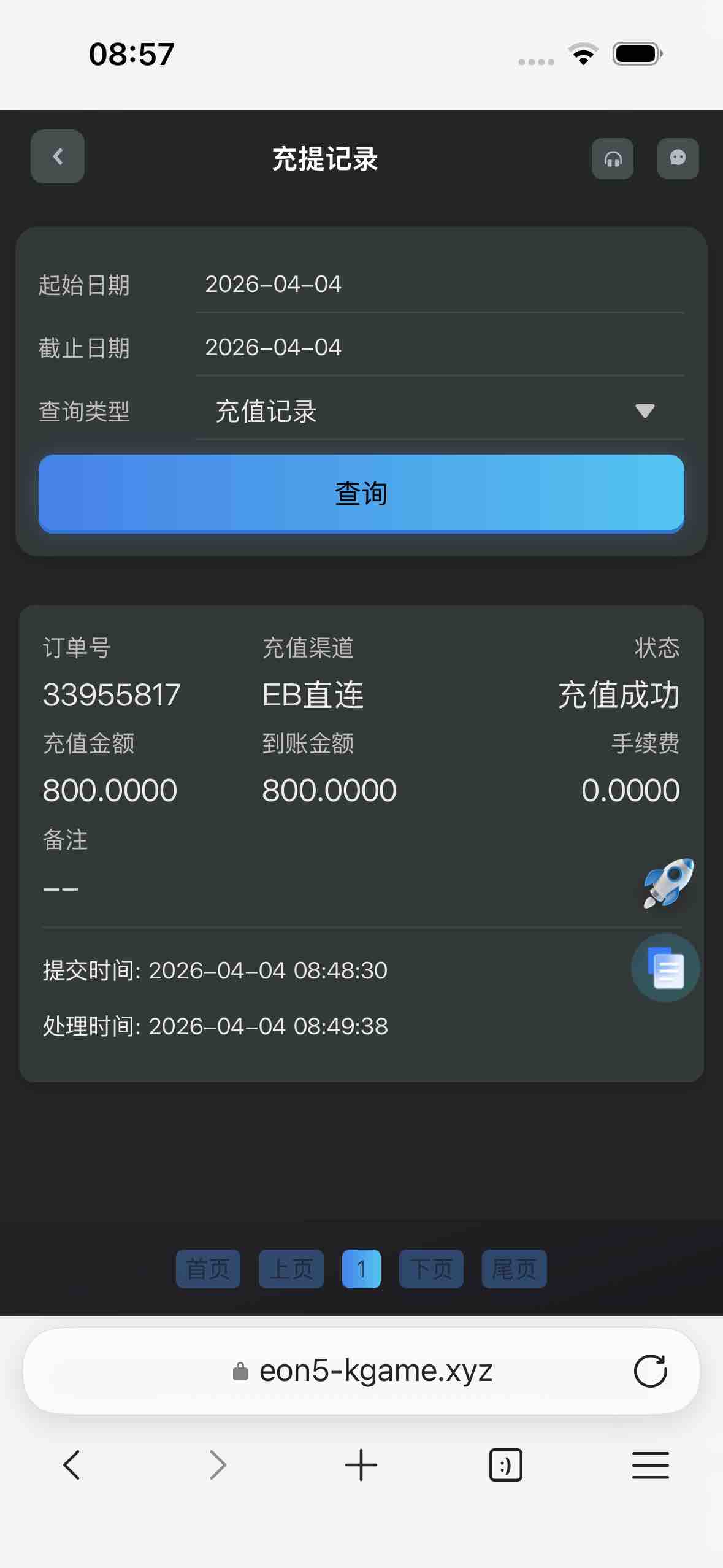Open the blue document floating button

(665, 968)
